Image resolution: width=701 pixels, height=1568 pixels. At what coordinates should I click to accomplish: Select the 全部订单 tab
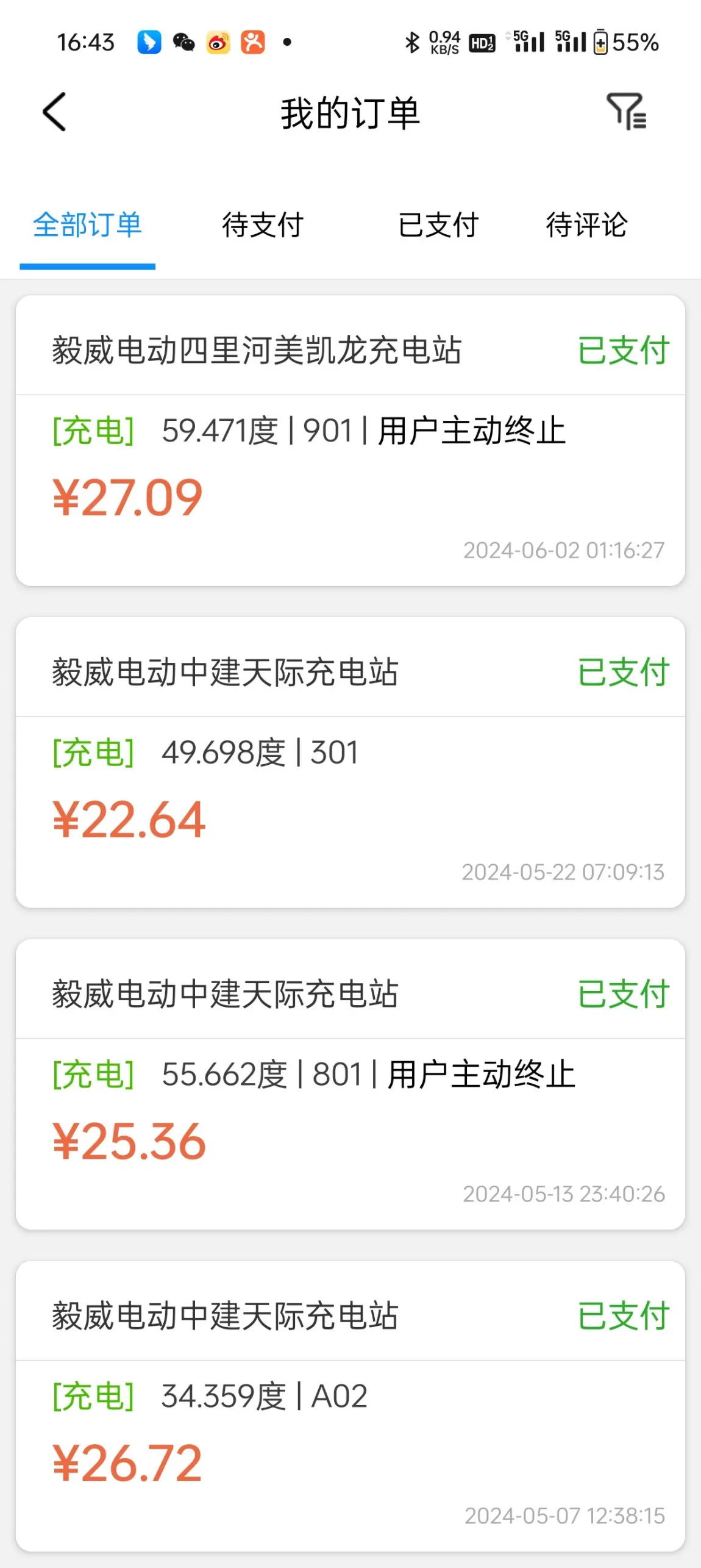(x=87, y=225)
